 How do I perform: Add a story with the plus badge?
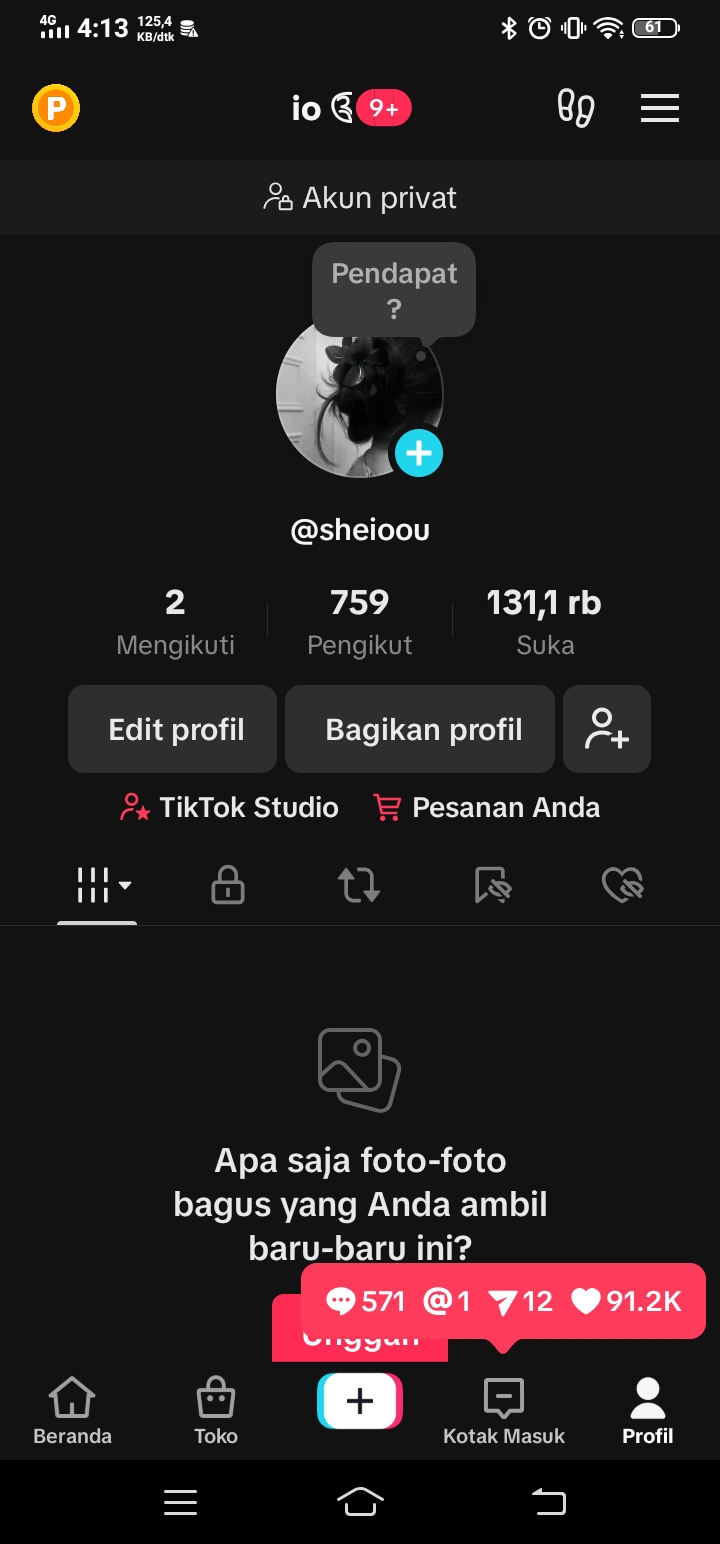click(x=418, y=454)
